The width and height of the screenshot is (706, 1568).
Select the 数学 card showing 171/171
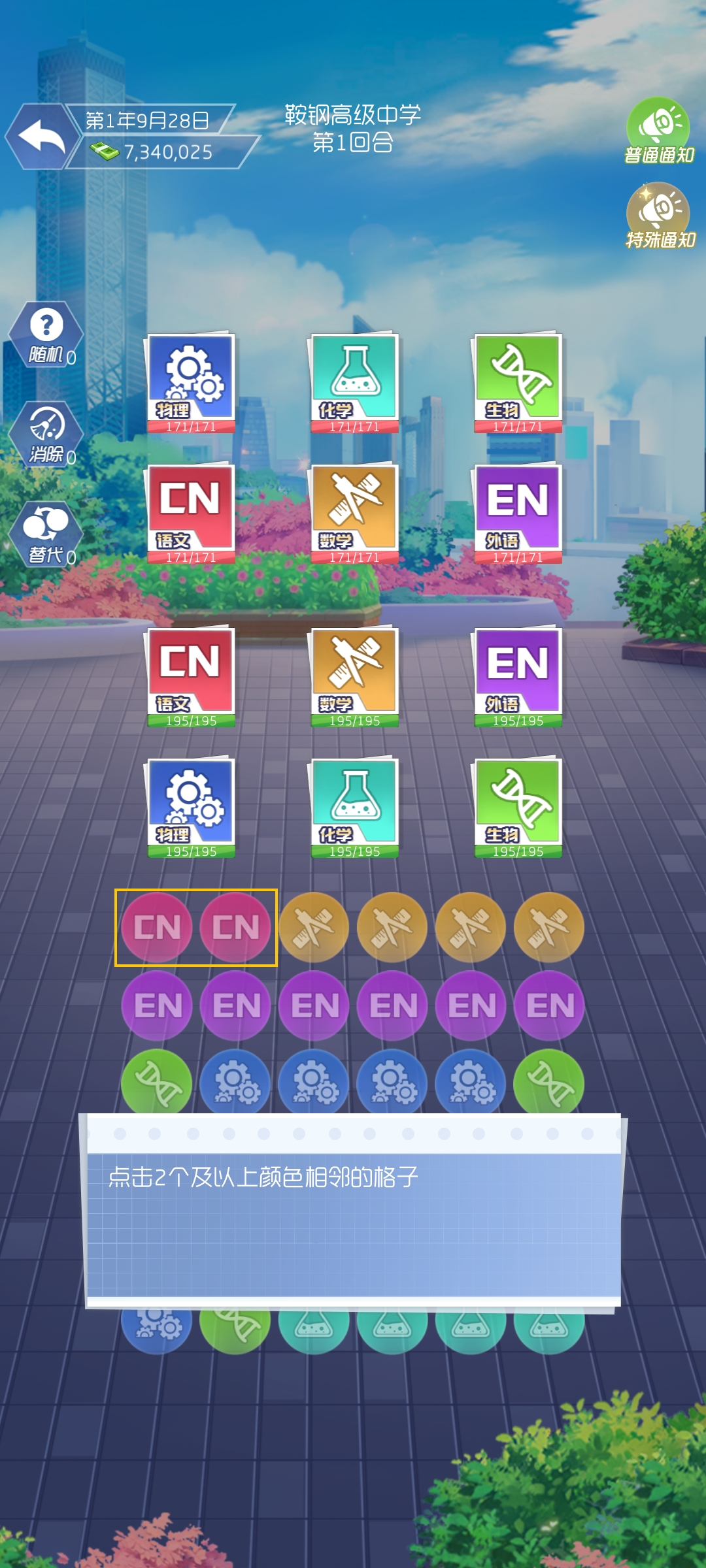(354, 514)
